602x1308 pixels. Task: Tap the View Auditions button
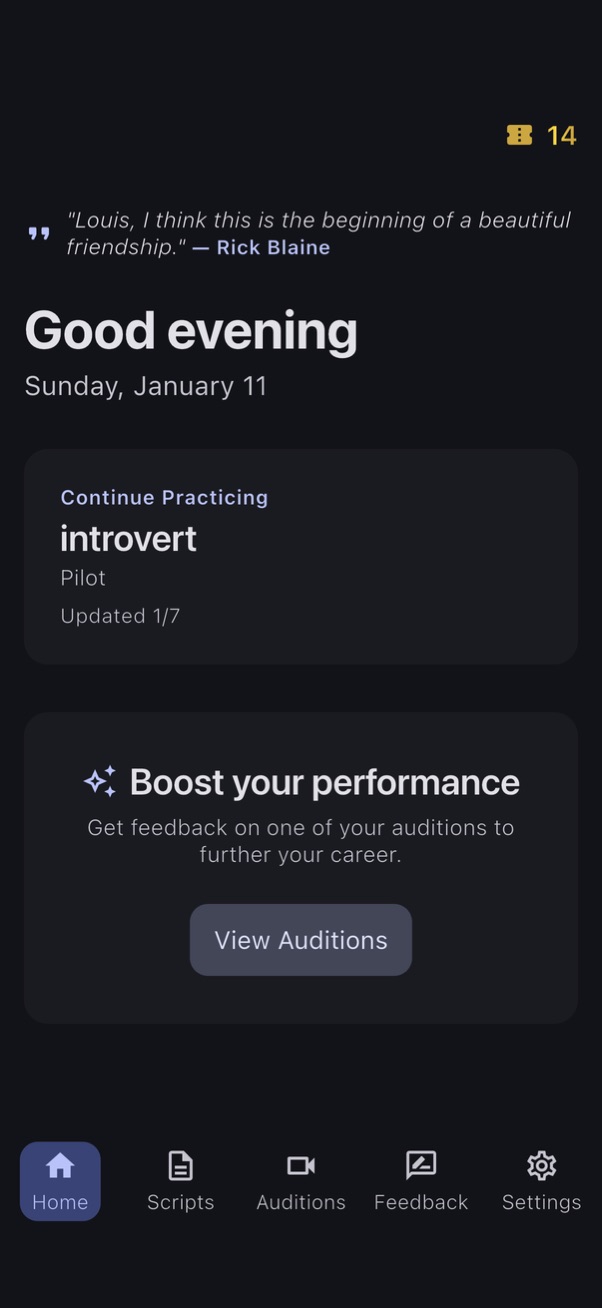tap(300, 940)
